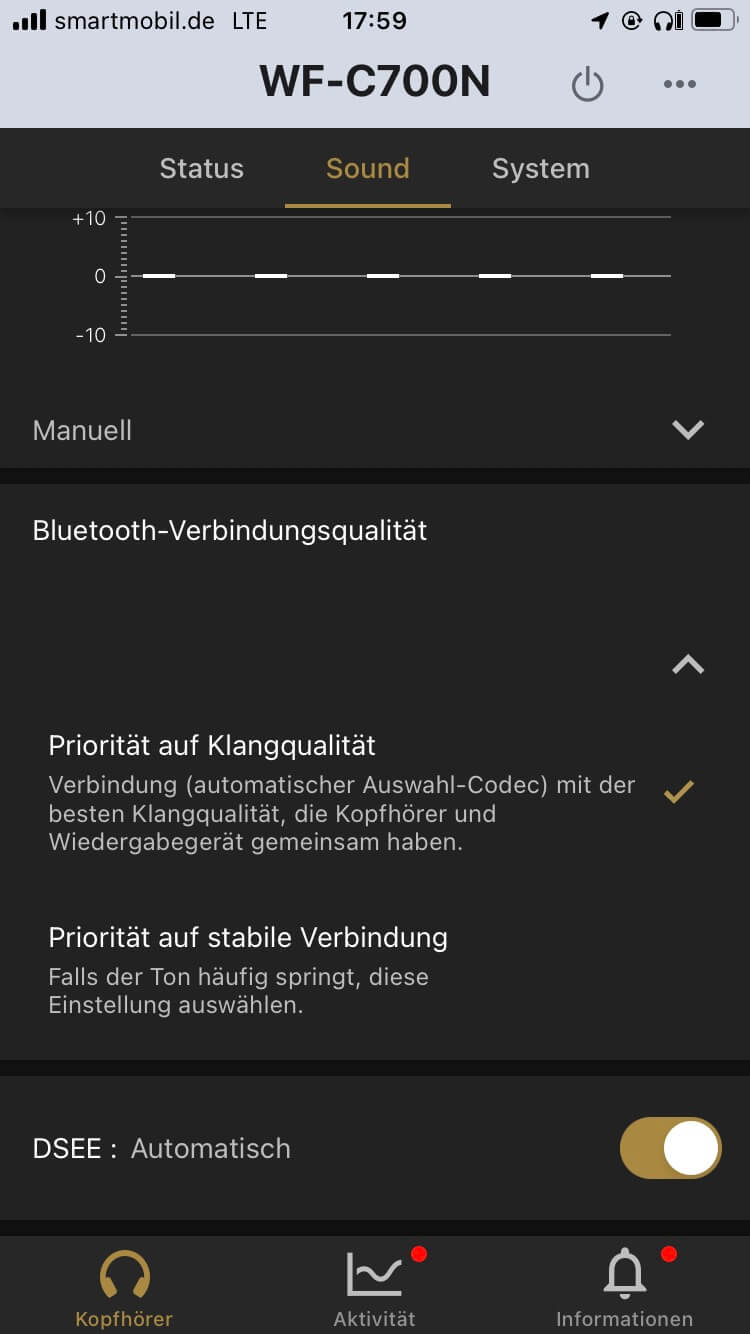The image size is (750, 1334).
Task: Switch to the Status tab
Action: tap(201, 168)
